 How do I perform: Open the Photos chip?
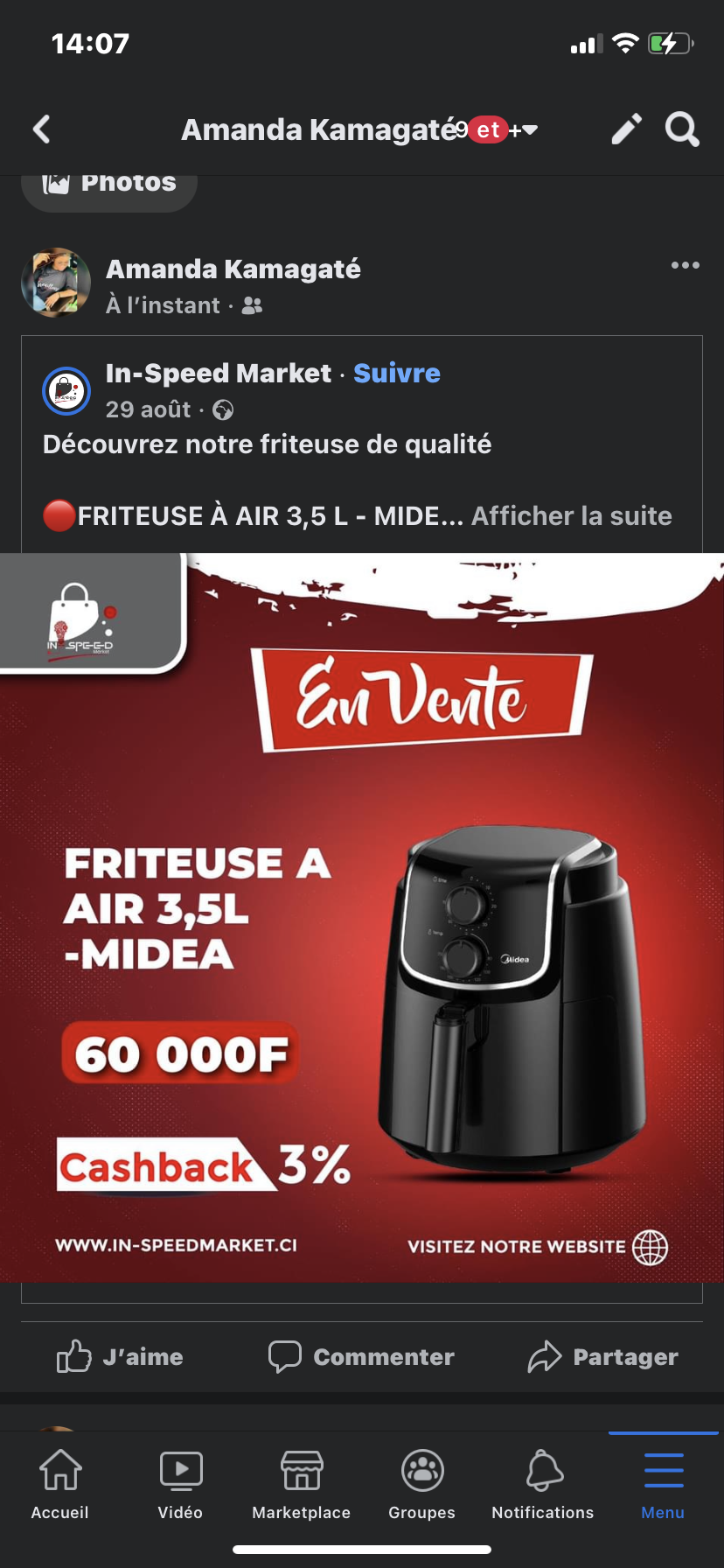click(x=109, y=184)
